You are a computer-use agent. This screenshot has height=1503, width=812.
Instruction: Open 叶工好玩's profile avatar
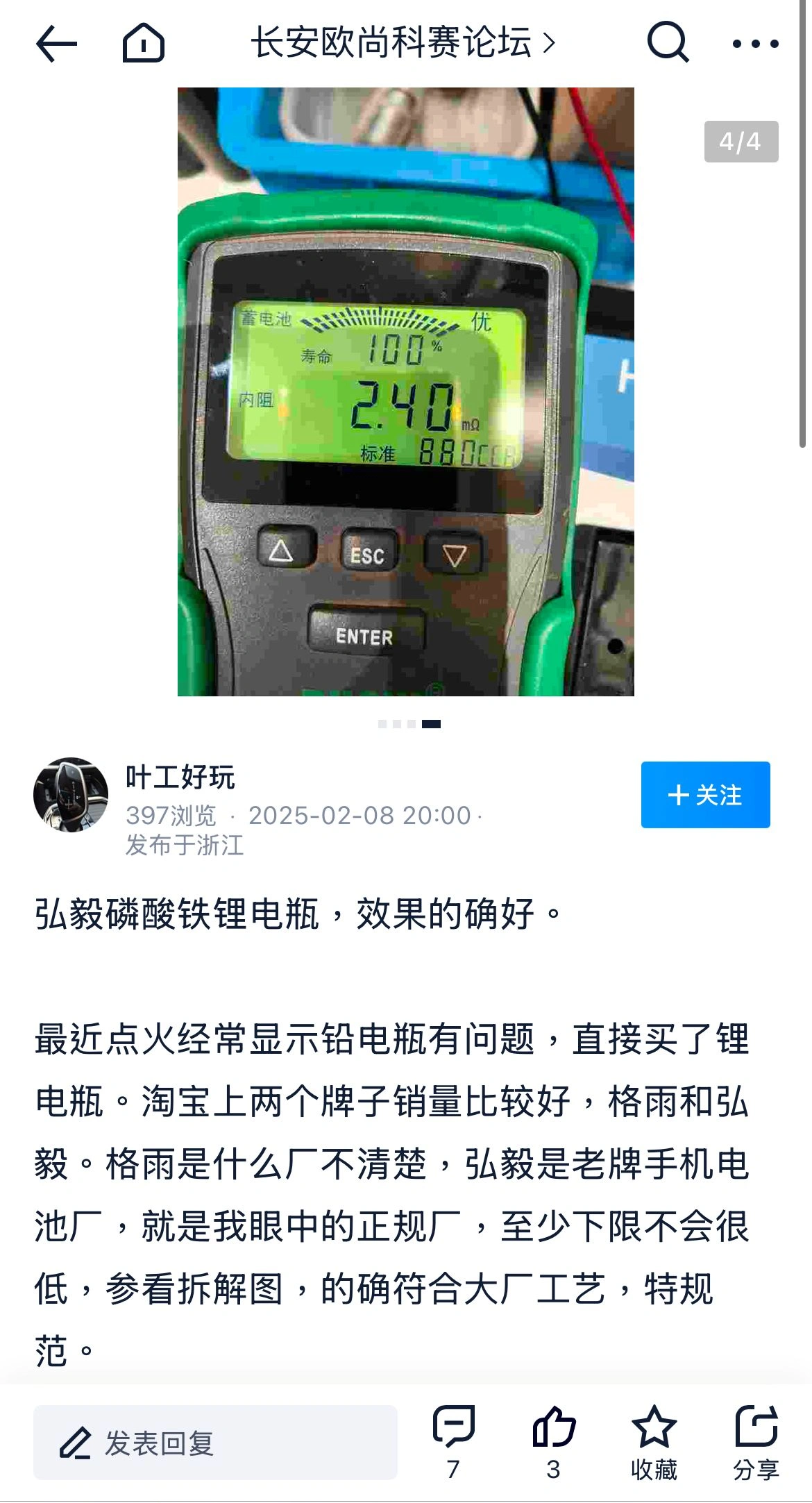point(71,795)
